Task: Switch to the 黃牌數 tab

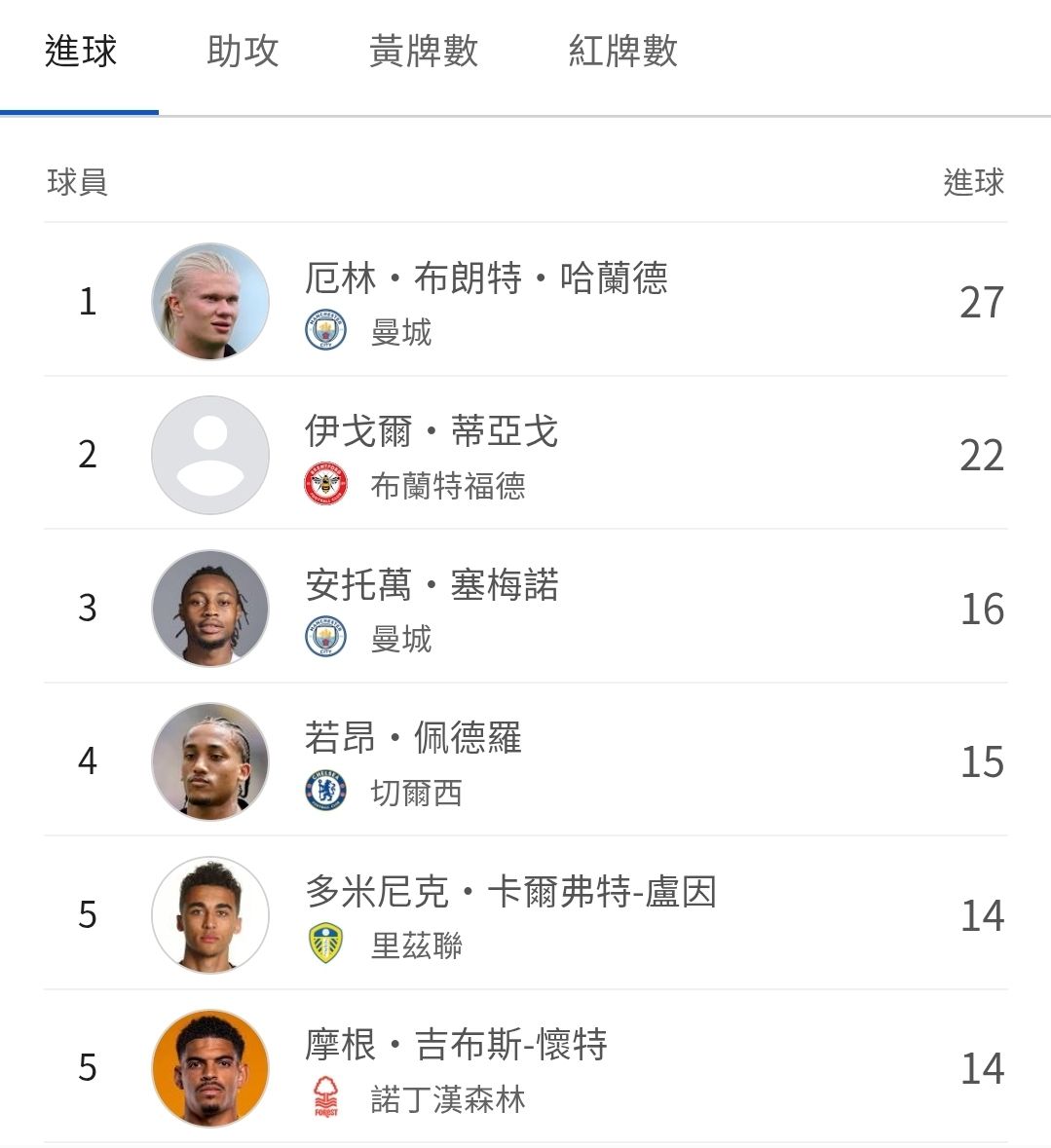Action: (x=424, y=52)
